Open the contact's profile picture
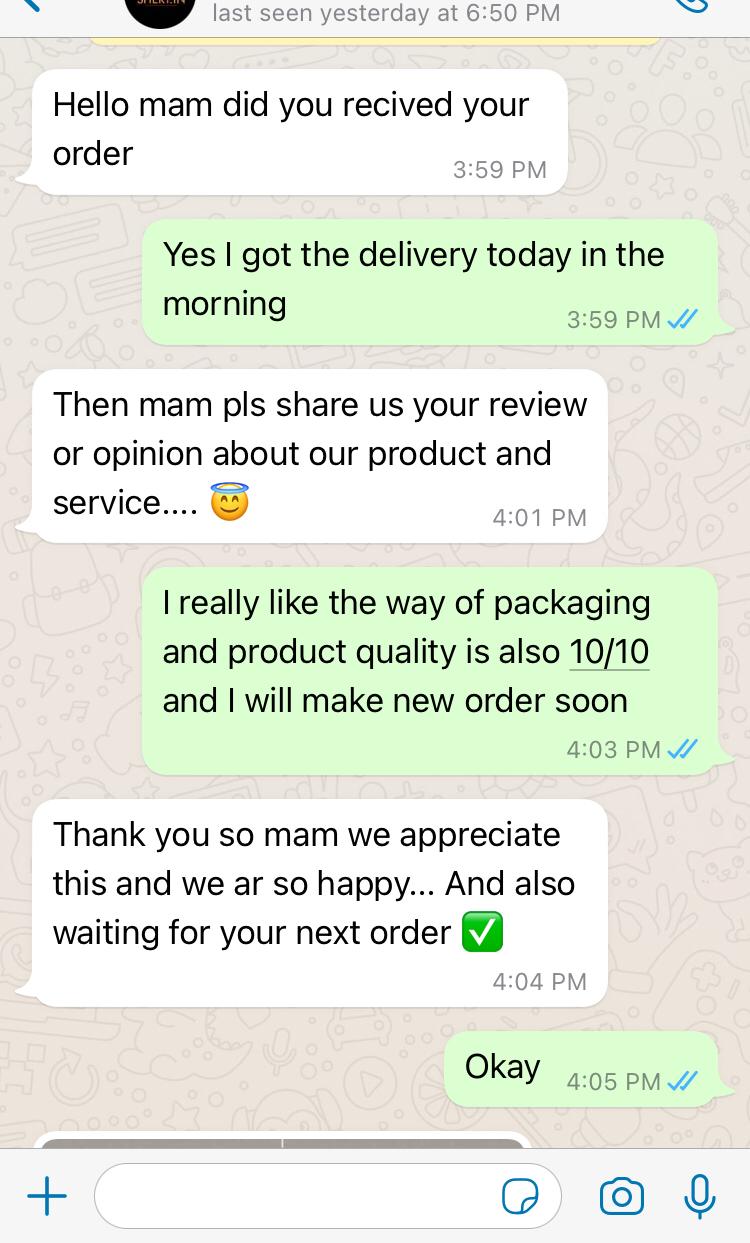 point(157,10)
